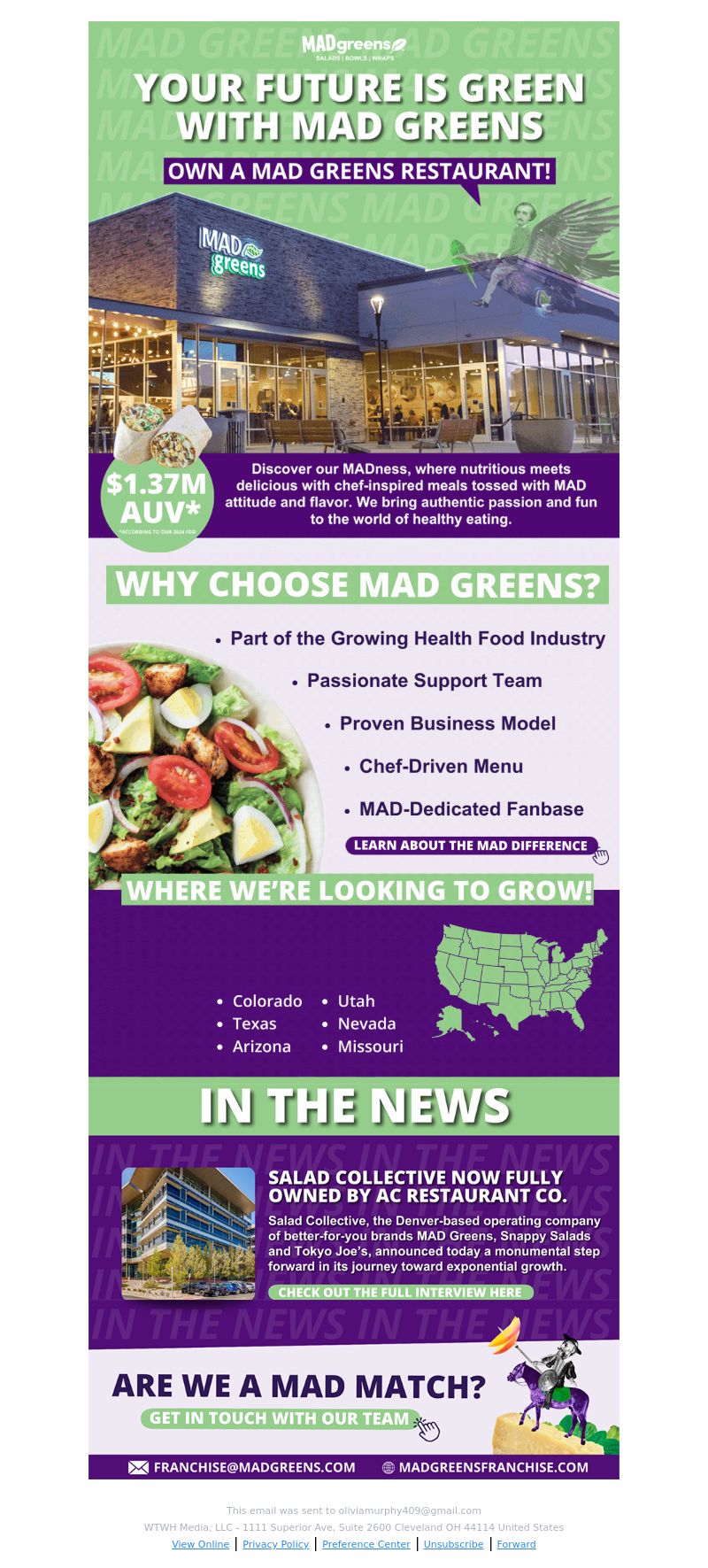The height and width of the screenshot is (1568, 708).
Task: Email franchise@madgreens.com
Action: (x=242, y=1467)
